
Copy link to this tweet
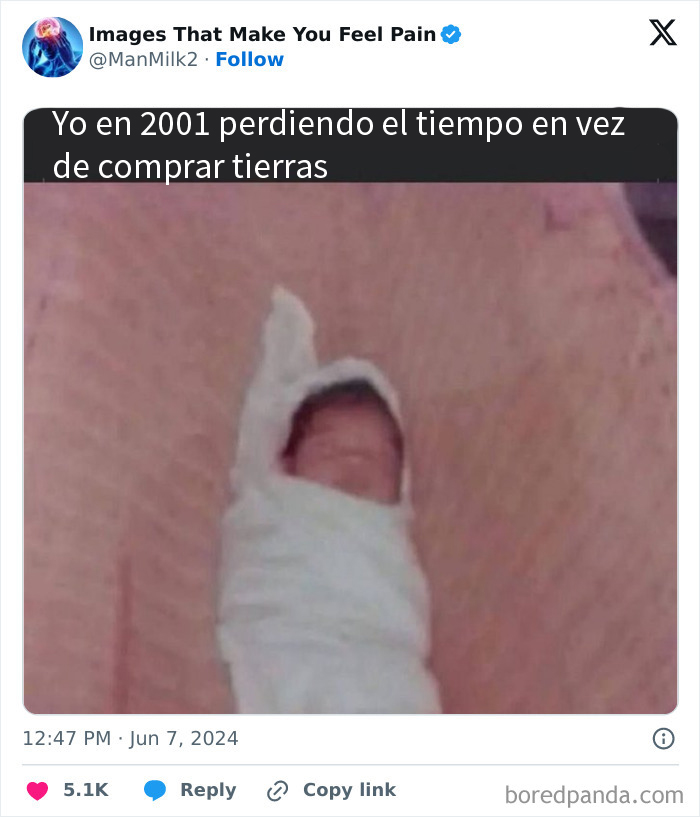[x=331, y=790]
